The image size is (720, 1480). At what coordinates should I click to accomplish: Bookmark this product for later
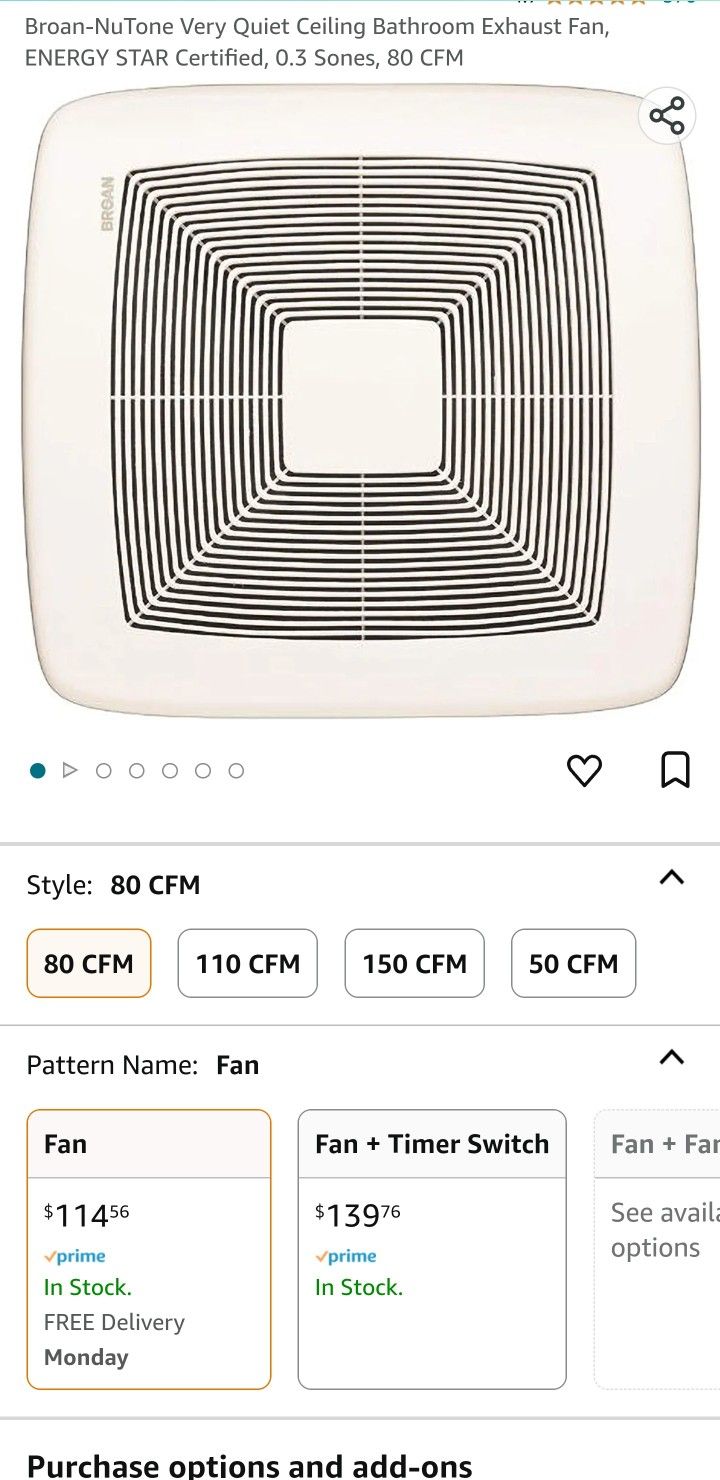pos(675,770)
